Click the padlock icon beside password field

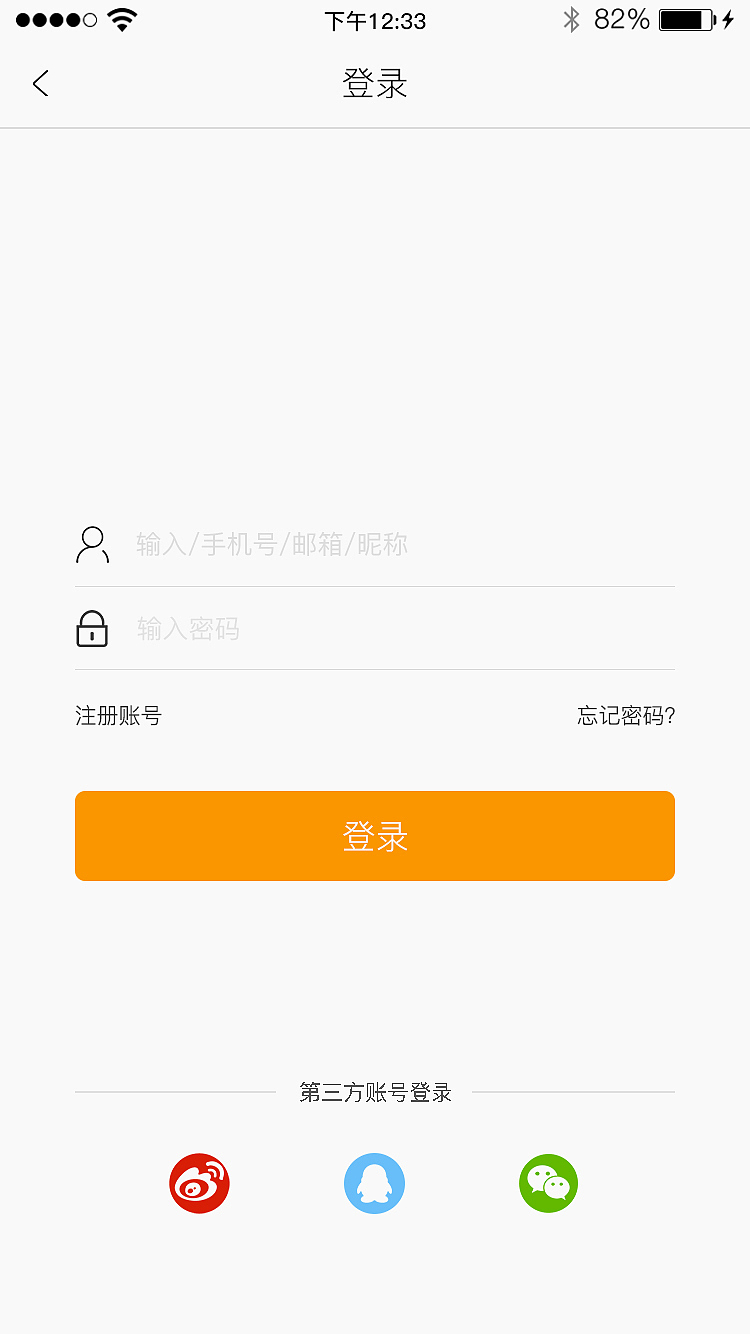[92, 629]
